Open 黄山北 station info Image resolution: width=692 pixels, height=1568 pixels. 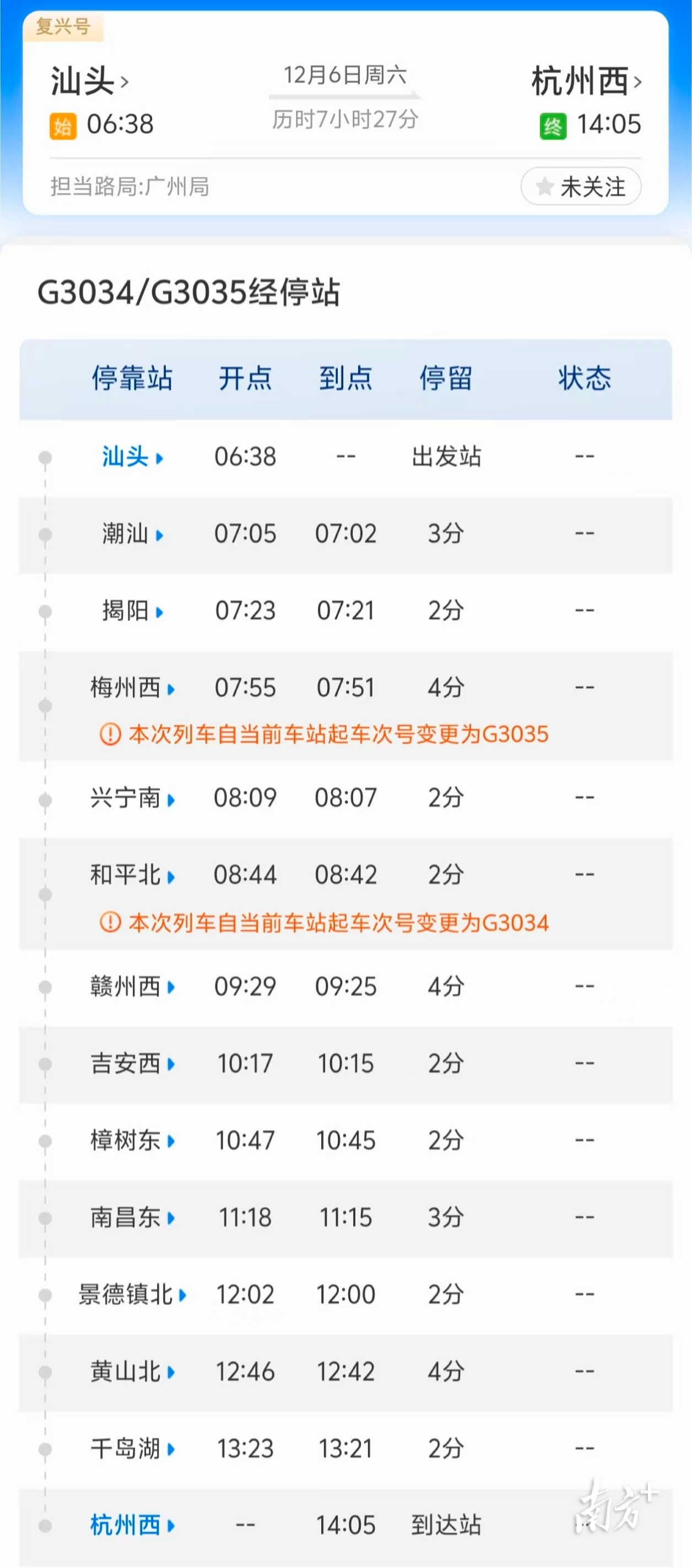[132, 1371]
